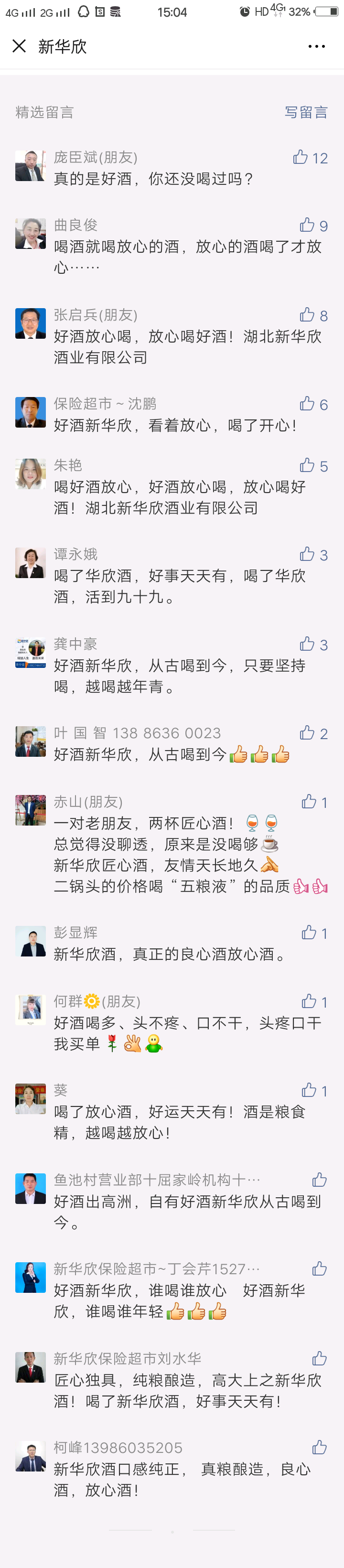Like 柯峰's comment

(x=319, y=1447)
